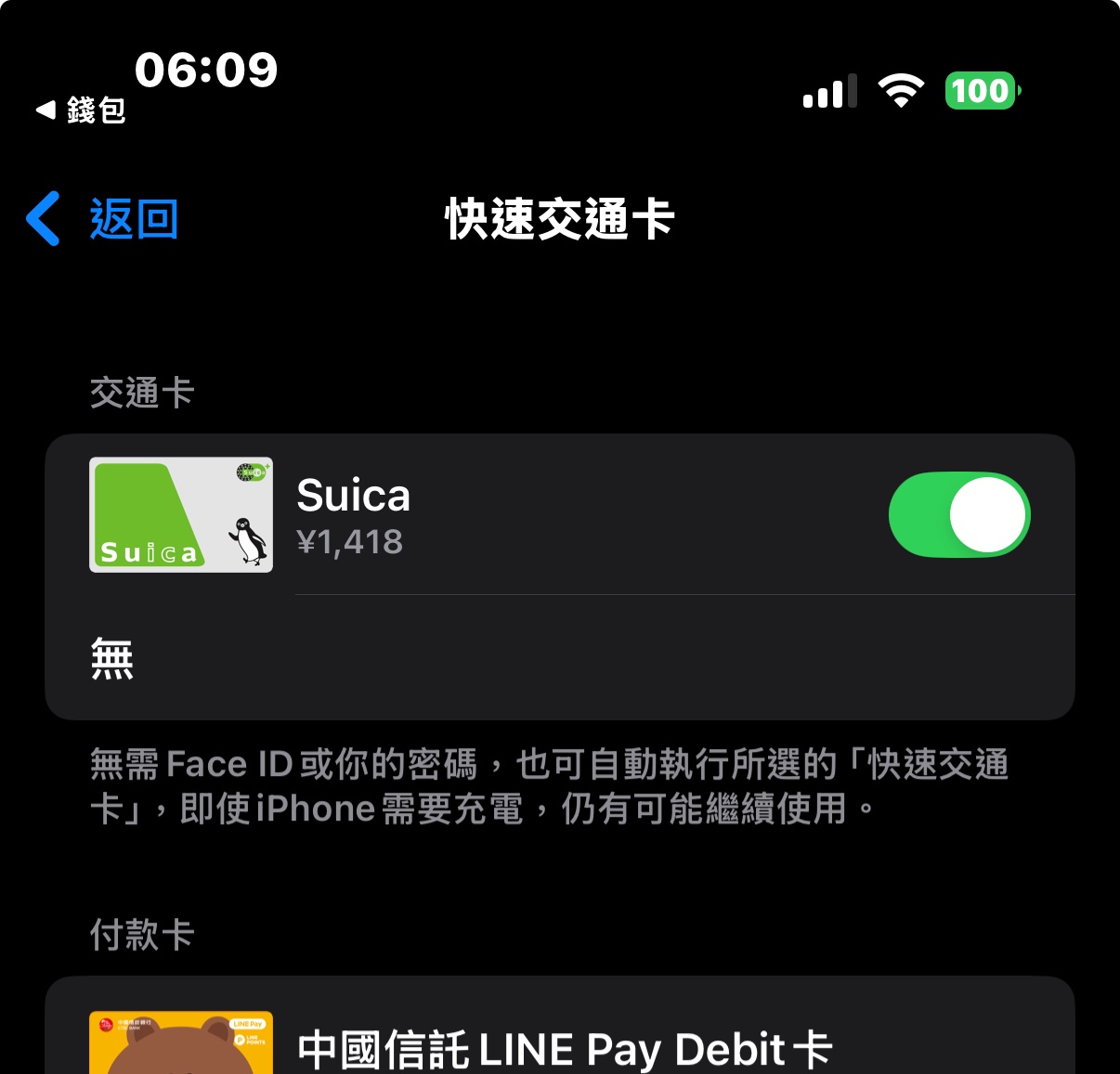Viewport: 1120px width, 1074px height.
Task: Return to 錢包 app via status bar
Action: click(82, 110)
